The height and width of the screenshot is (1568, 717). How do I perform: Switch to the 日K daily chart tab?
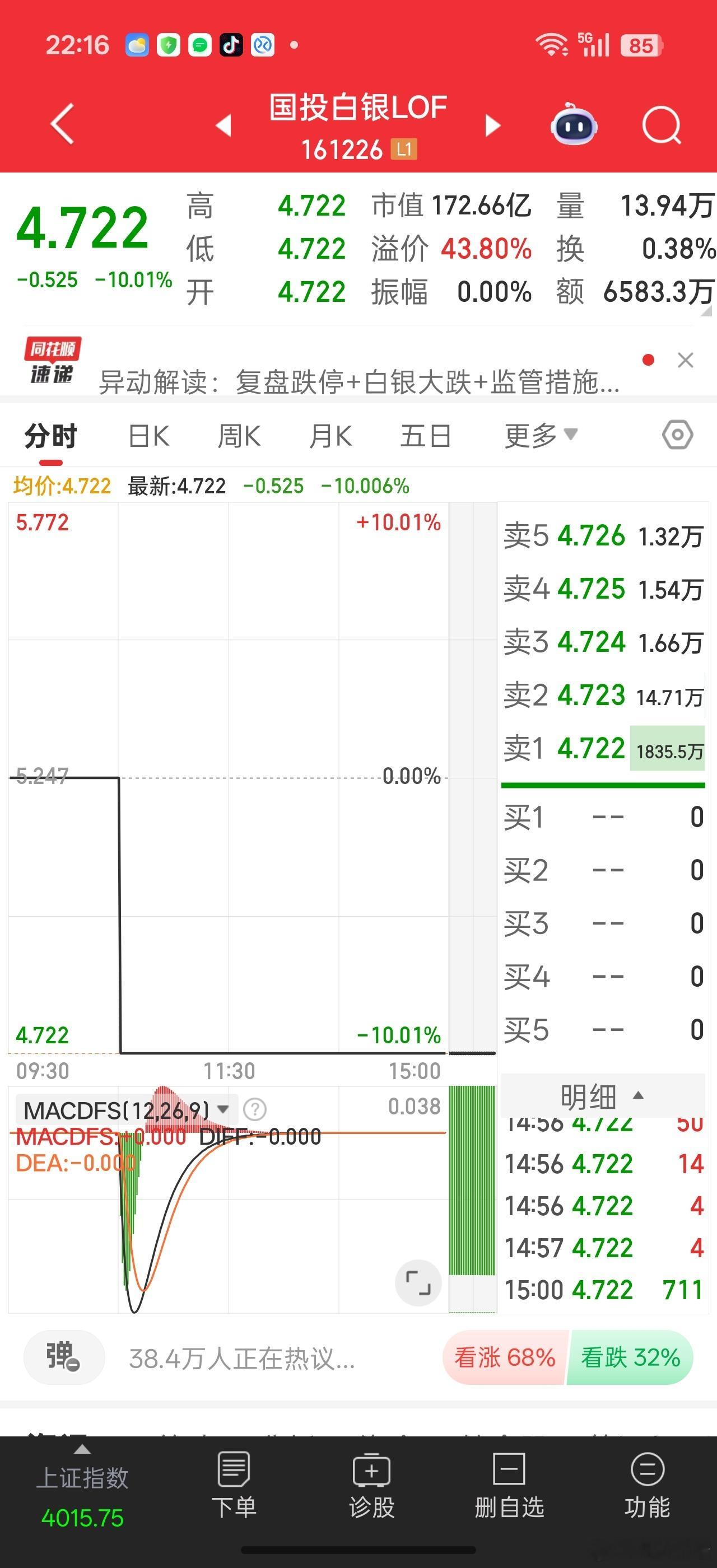click(x=147, y=435)
